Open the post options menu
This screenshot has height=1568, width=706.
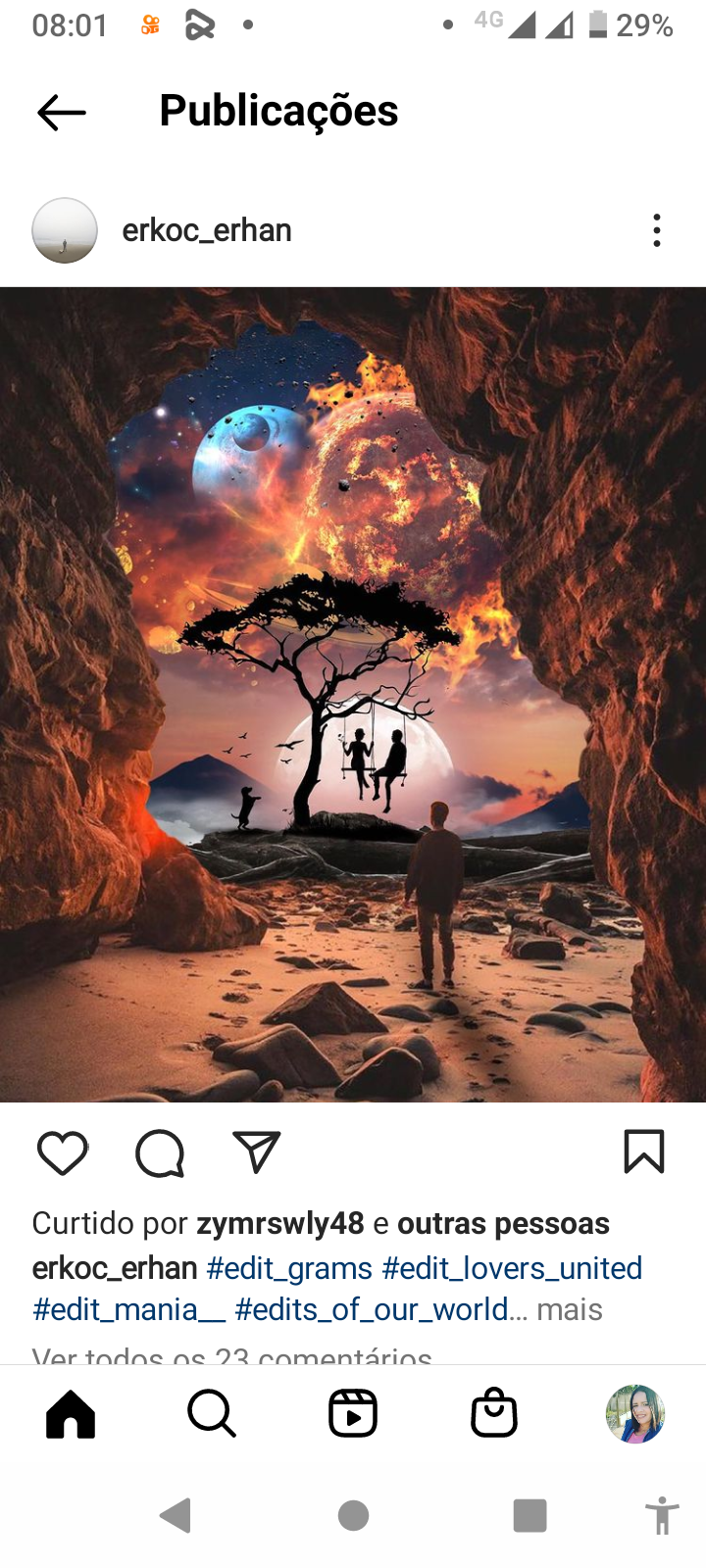tap(656, 231)
